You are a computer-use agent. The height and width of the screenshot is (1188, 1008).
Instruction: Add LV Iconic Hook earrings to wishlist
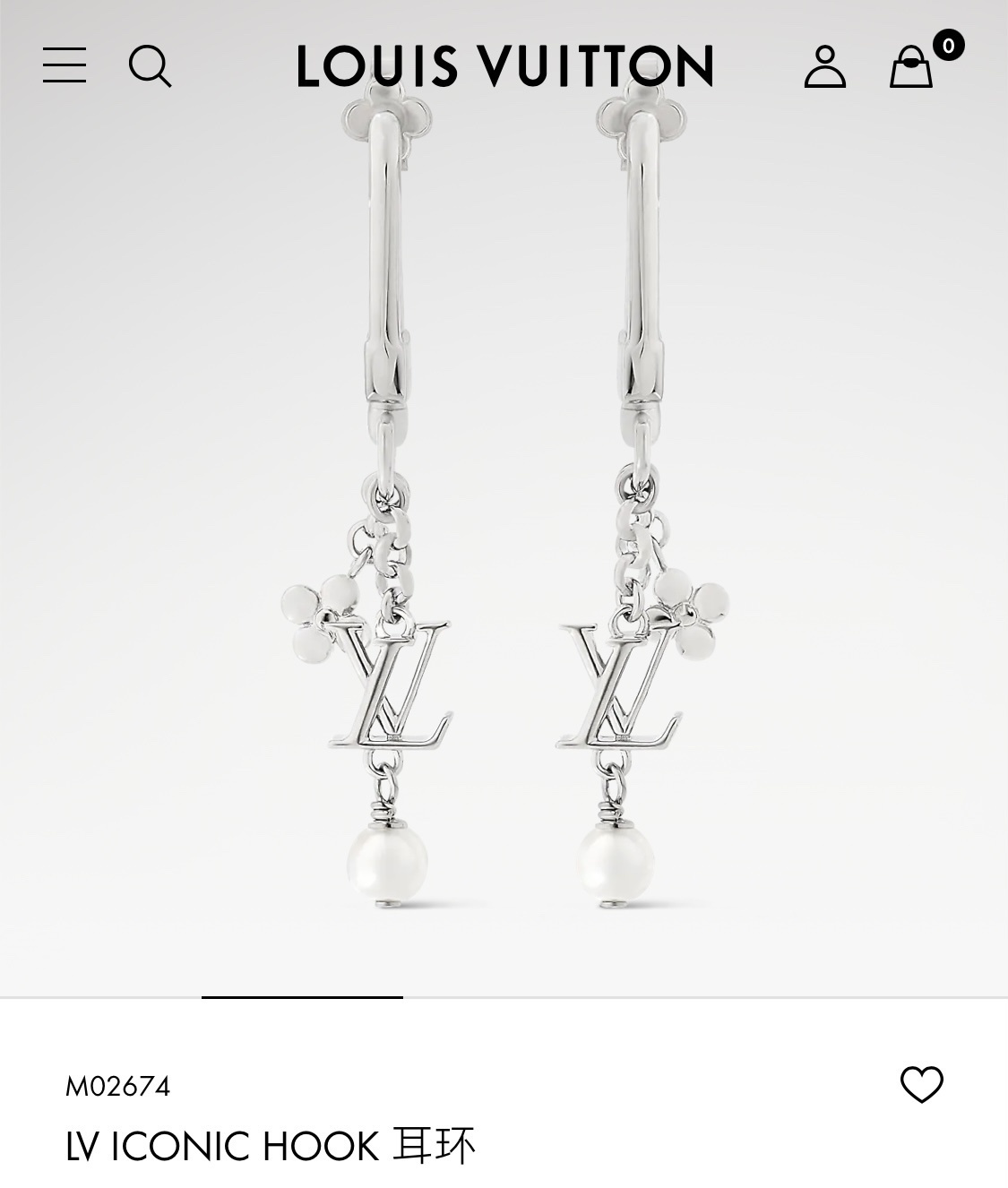pyautogui.click(x=921, y=1084)
